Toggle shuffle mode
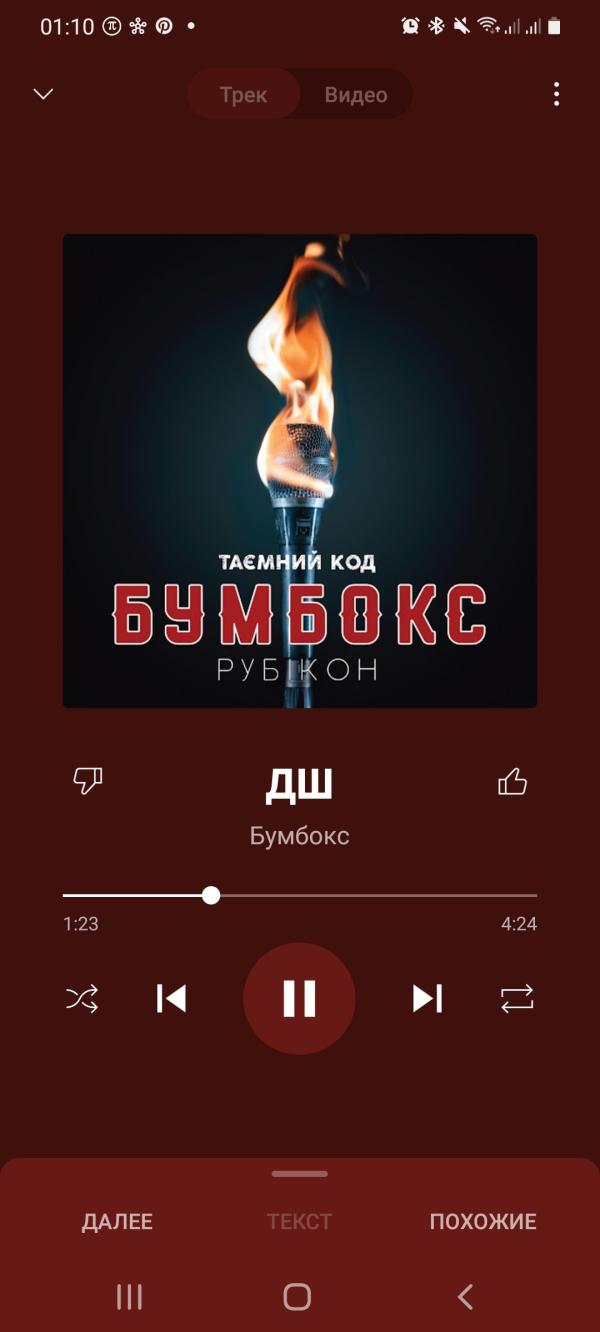This screenshot has width=600, height=1332. tap(82, 998)
